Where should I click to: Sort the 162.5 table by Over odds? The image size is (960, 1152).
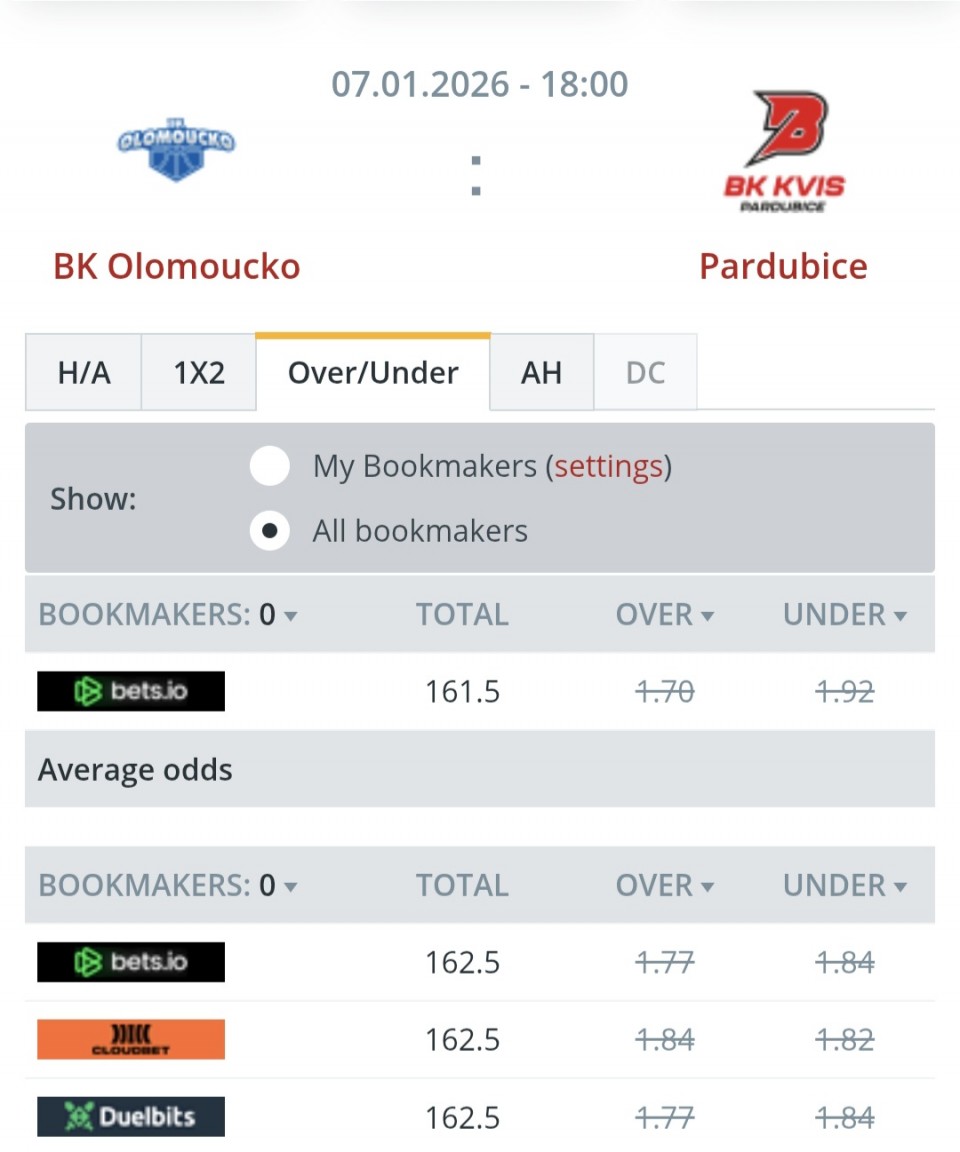pyautogui.click(x=664, y=885)
